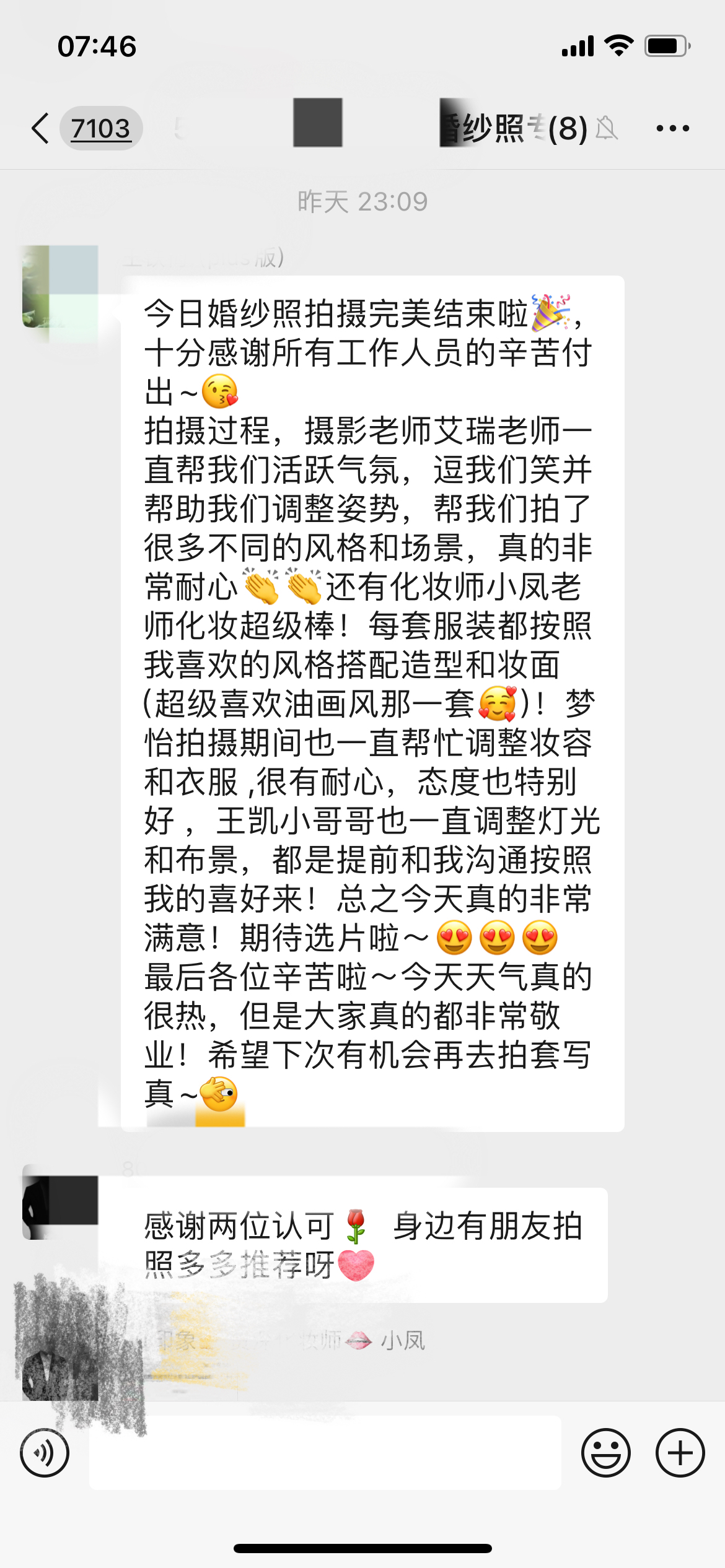Tap the message text input field
Viewport: 725px width, 1568px height.
click(325, 1452)
